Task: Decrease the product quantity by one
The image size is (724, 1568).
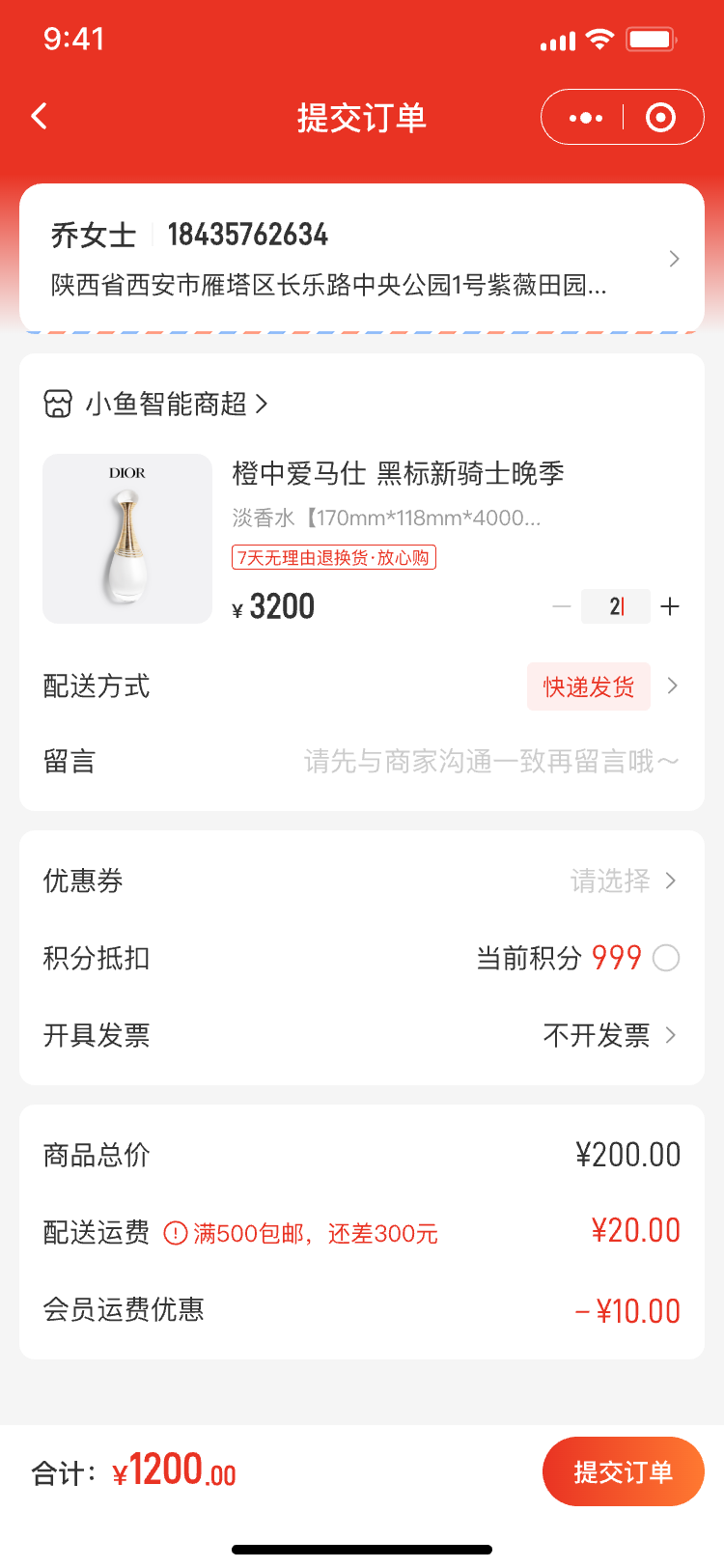Action: (x=562, y=606)
